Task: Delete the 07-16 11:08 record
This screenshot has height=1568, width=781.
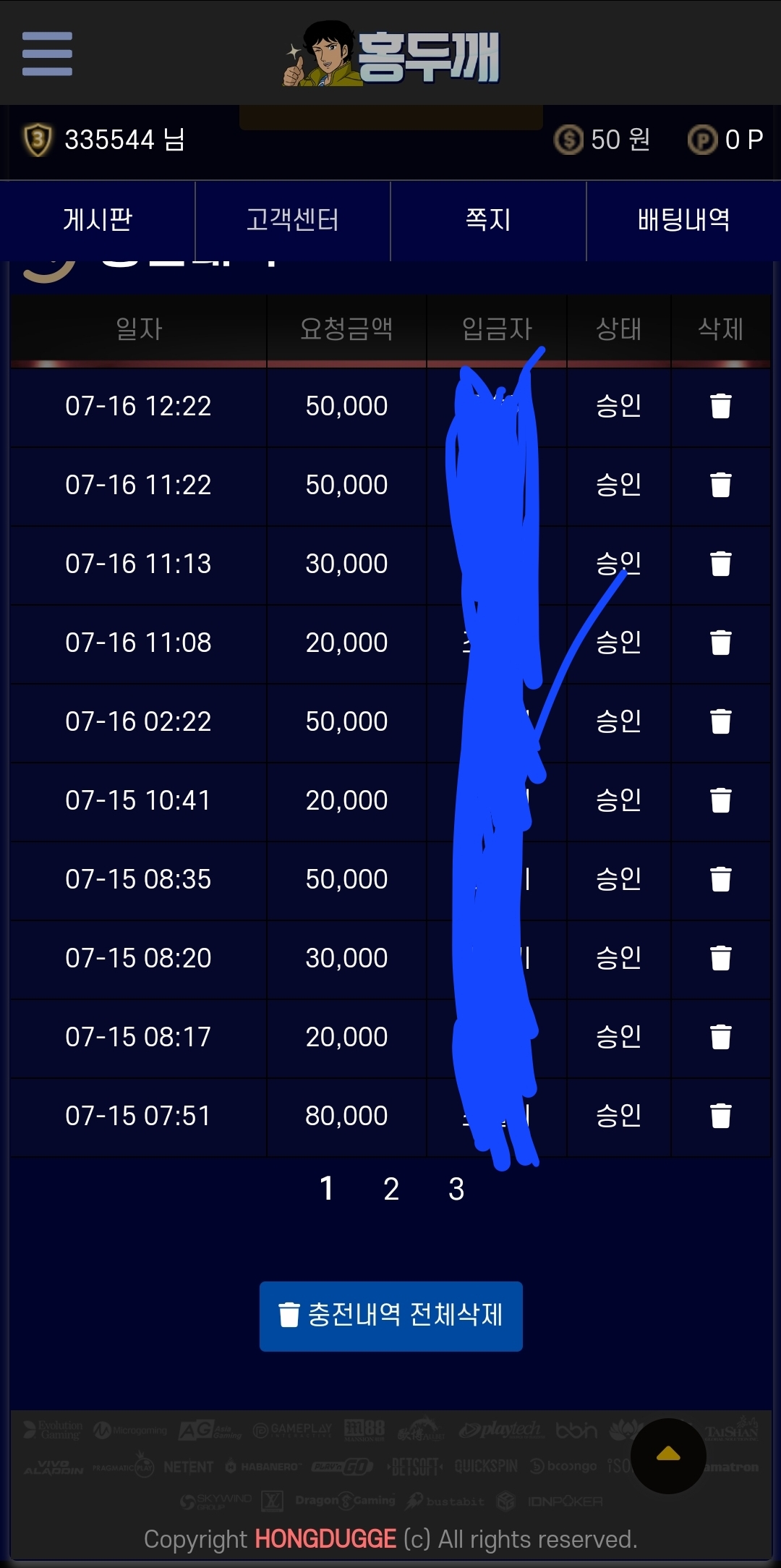Action: click(x=721, y=643)
